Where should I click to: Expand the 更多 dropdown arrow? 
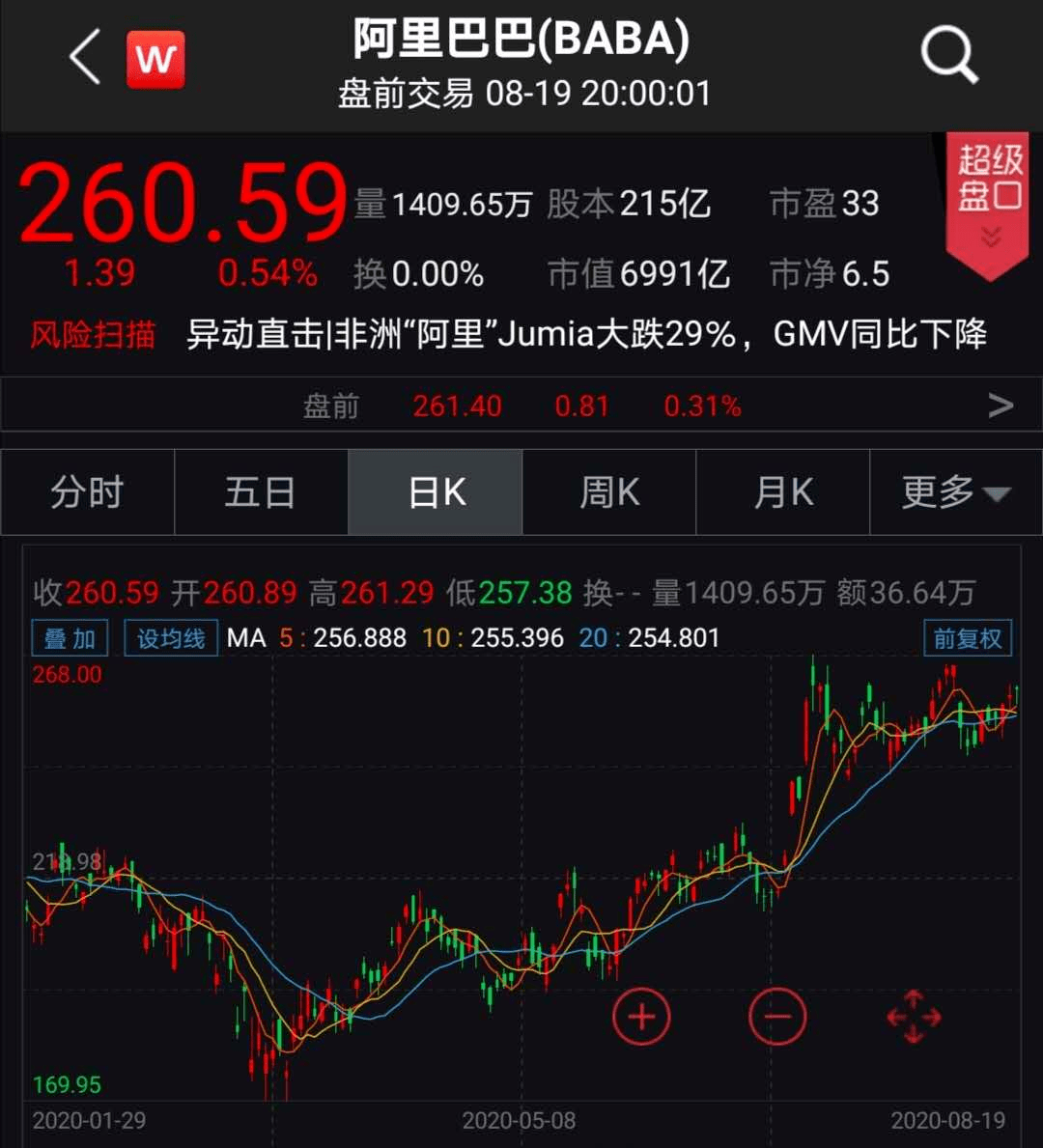[996, 492]
